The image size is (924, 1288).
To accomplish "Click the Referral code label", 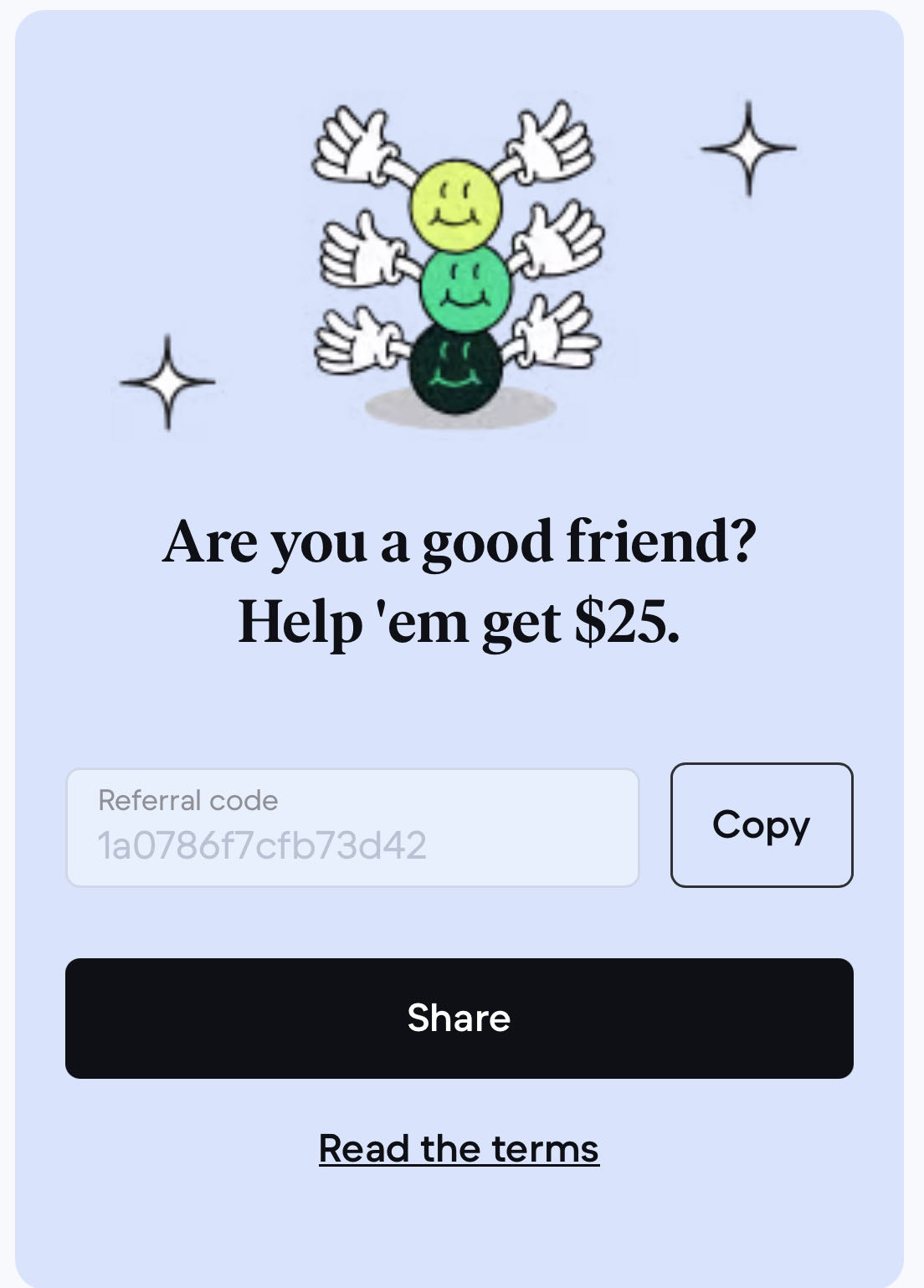I will click(x=188, y=800).
